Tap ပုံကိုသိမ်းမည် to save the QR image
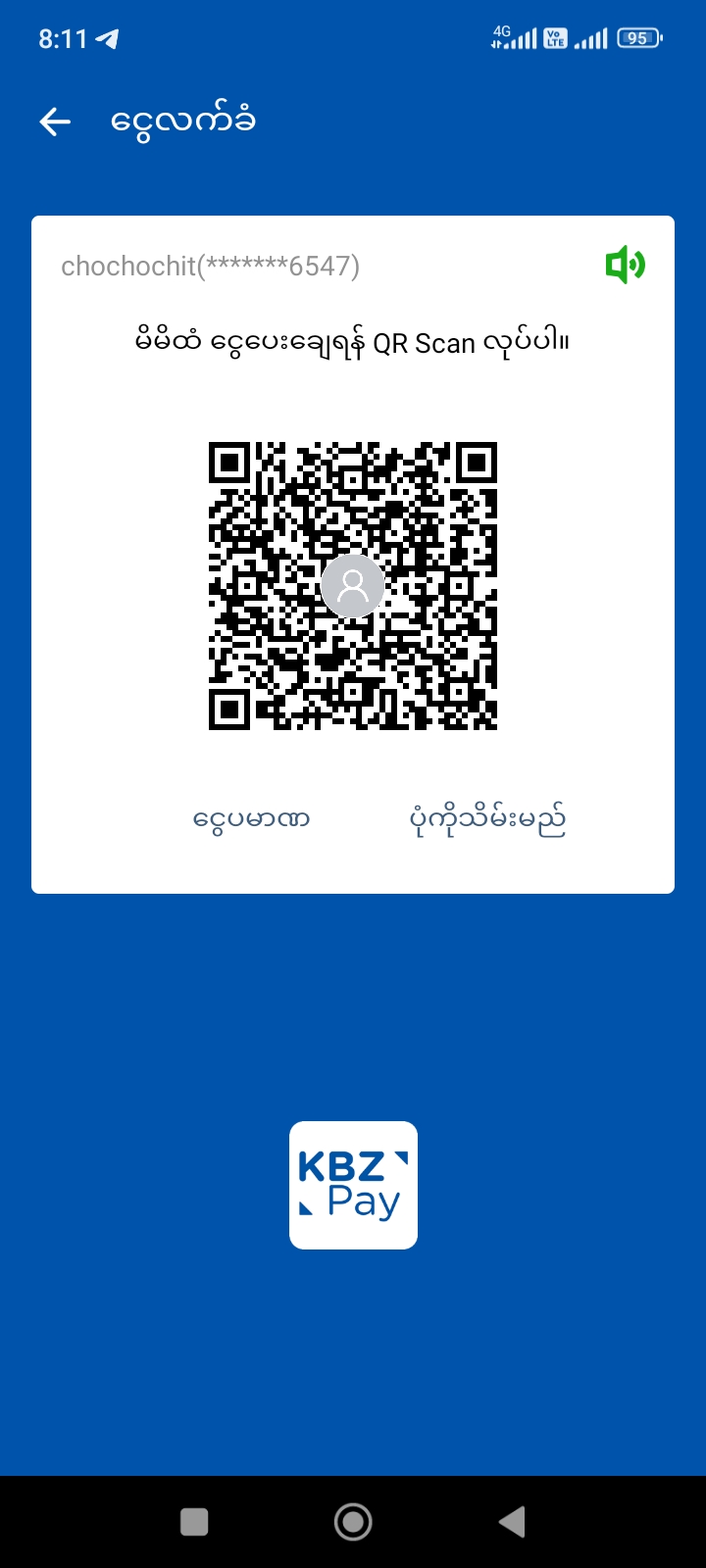This screenshot has height=1568, width=706. 487,818
